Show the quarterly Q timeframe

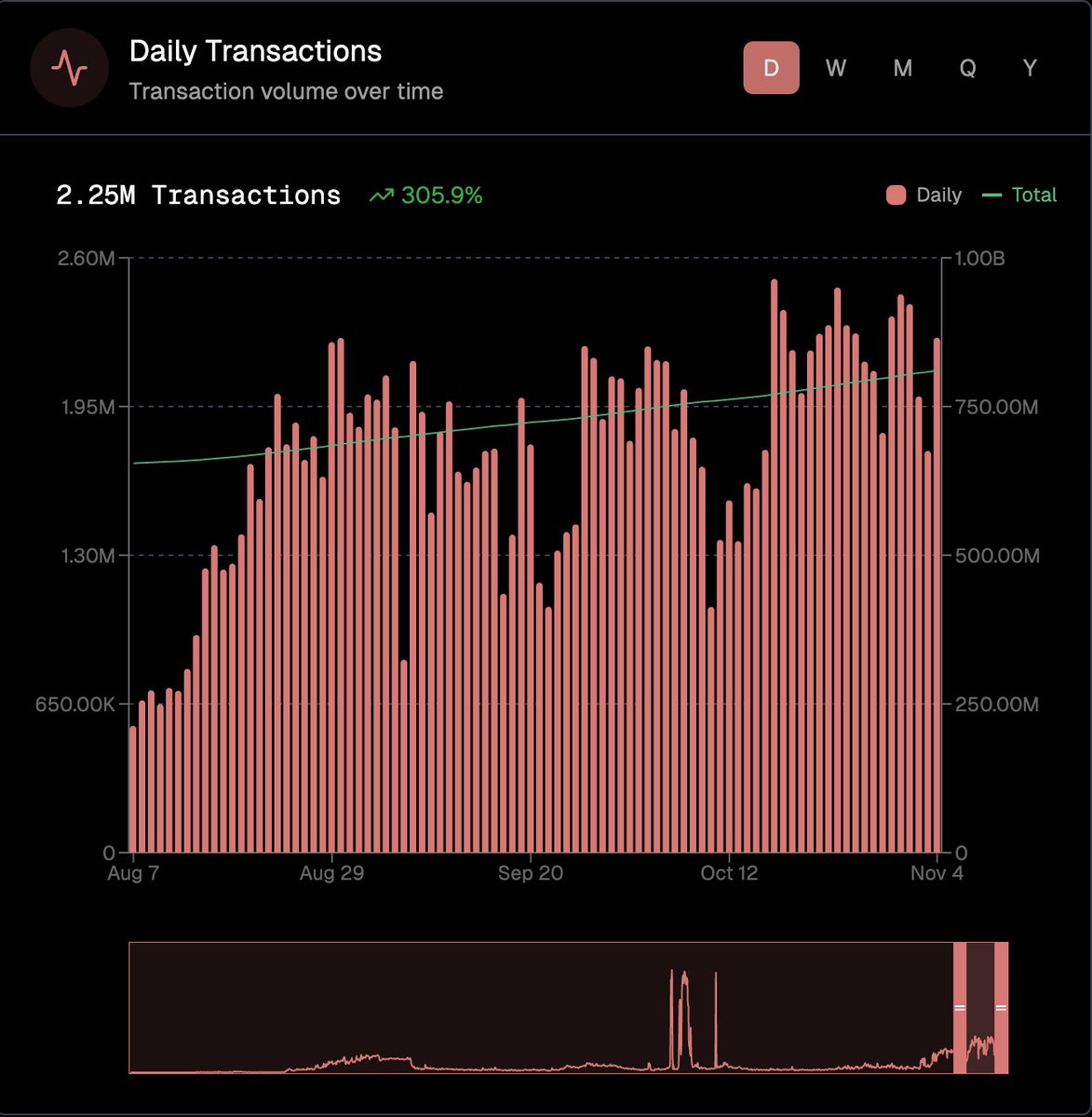(x=967, y=68)
